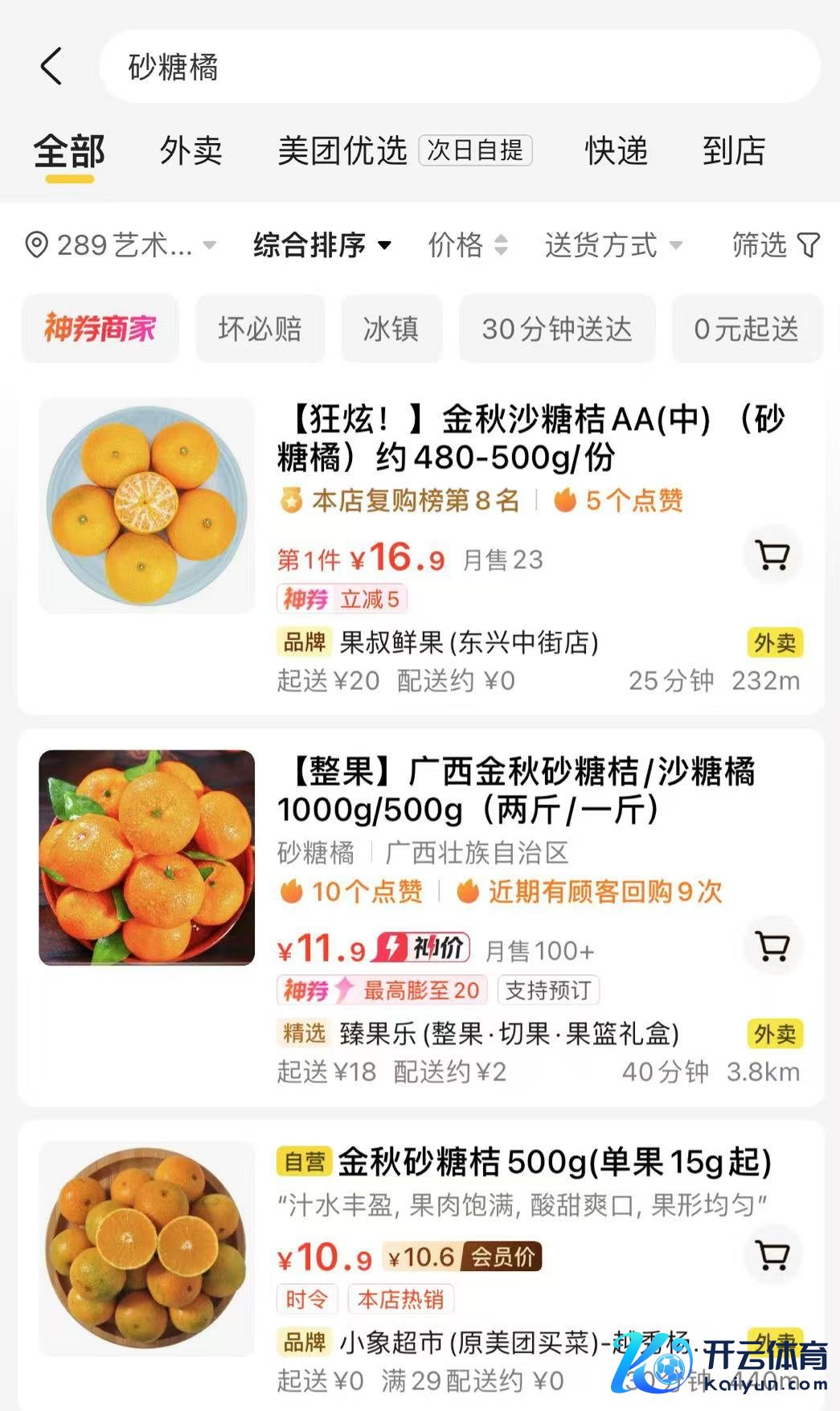Switch to the 快递 tab
Viewport: 840px width, 1411px height.
coord(616,151)
